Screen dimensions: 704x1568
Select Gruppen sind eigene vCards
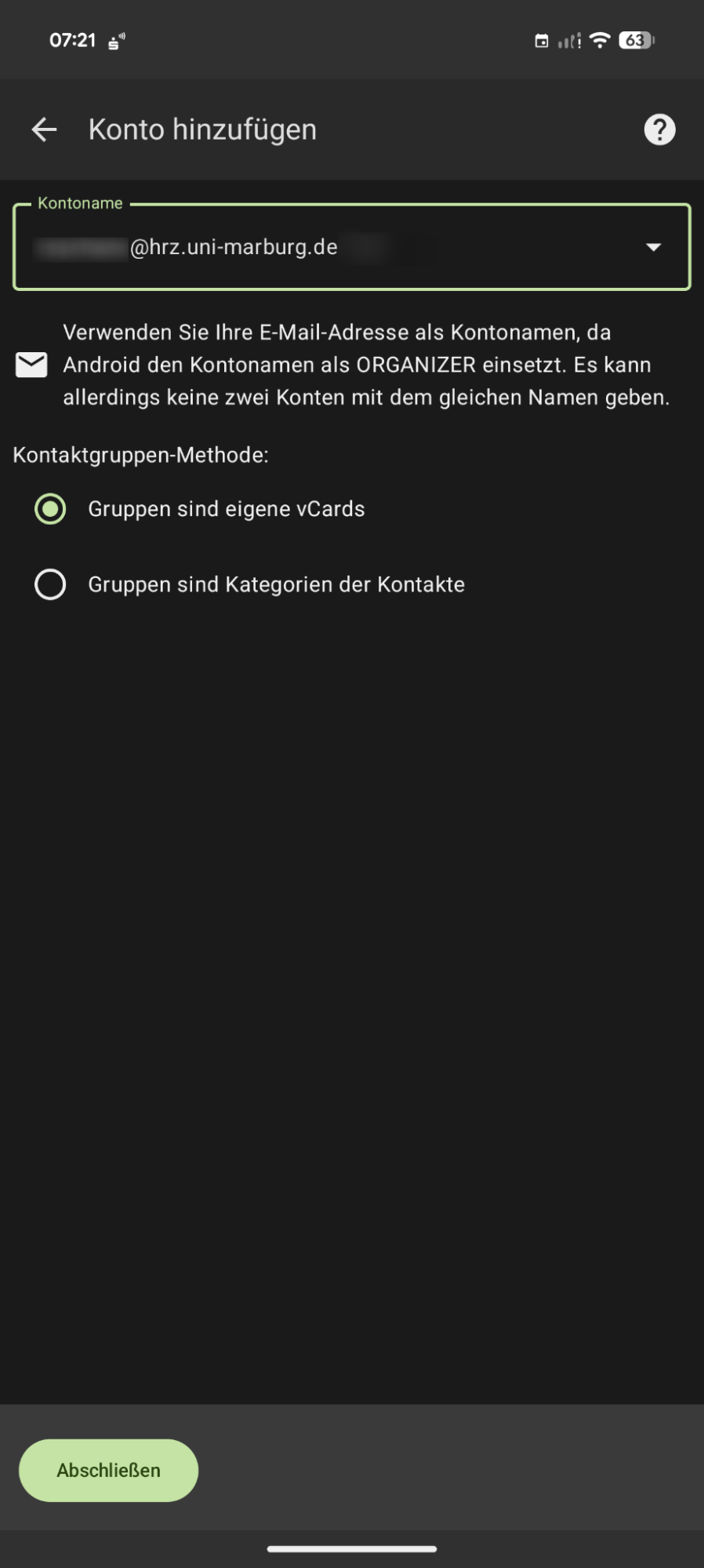pos(50,509)
